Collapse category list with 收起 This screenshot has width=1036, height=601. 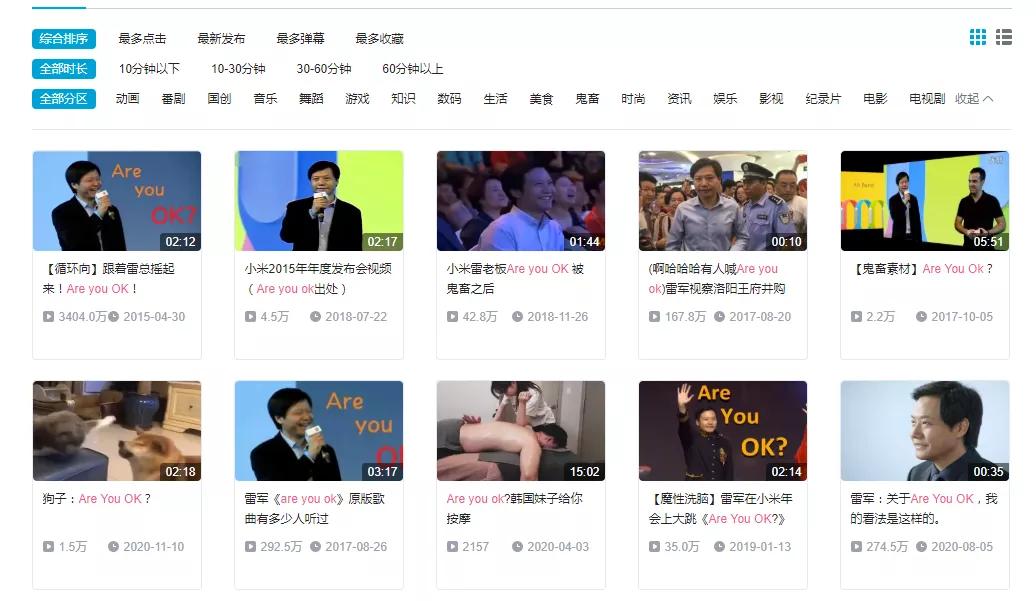point(974,99)
